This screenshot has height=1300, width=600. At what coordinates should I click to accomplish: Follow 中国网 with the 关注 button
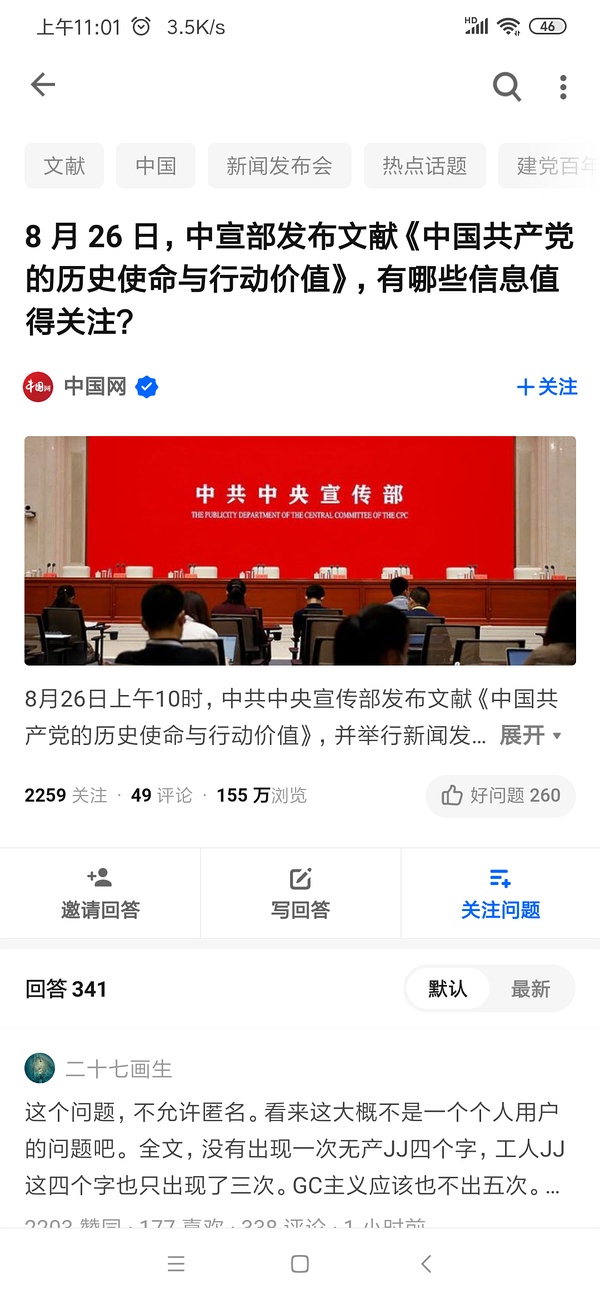click(547, 387)
